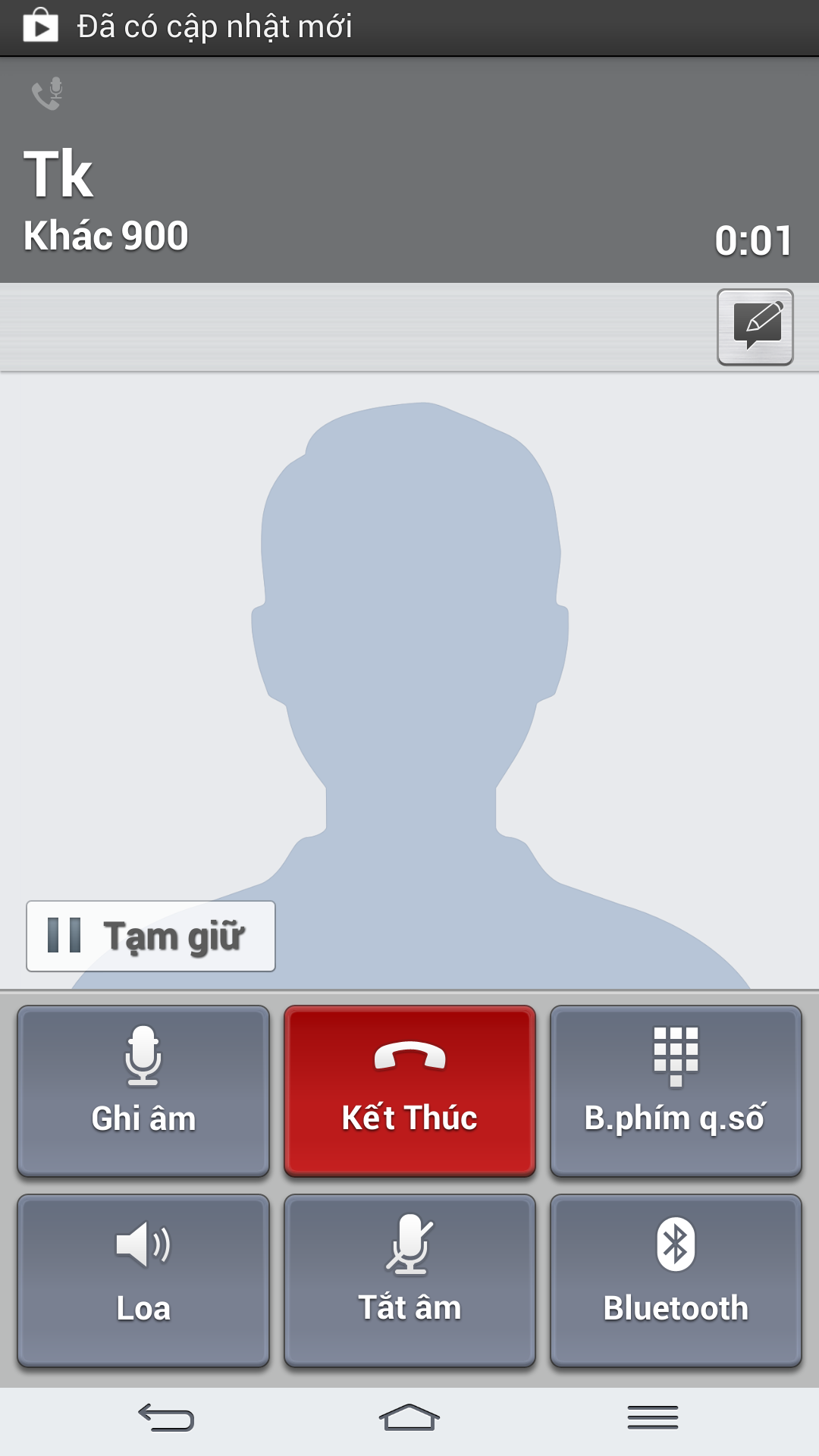Tap the system back button
Viewport: 819px width, 1456px height.
pyautogui.click(x=166, y=1417)
